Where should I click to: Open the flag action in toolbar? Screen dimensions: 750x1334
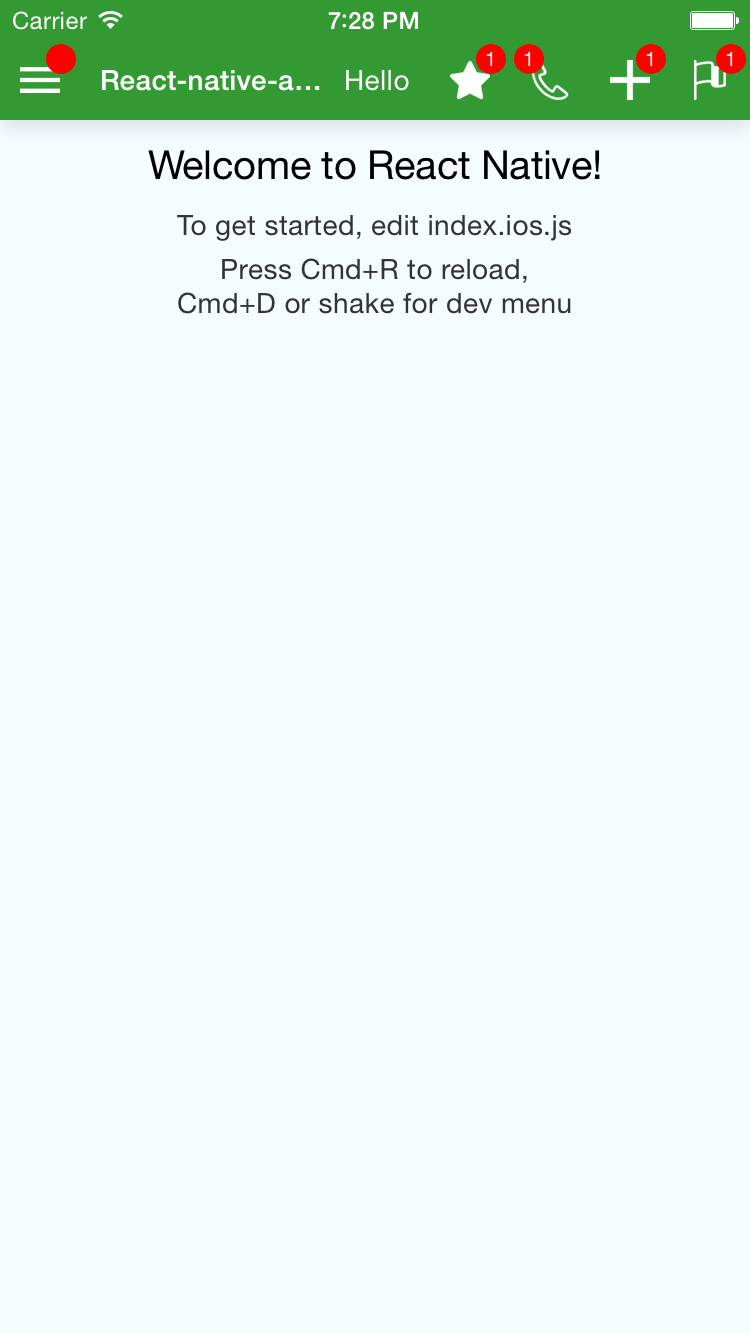tap(709, 81)
